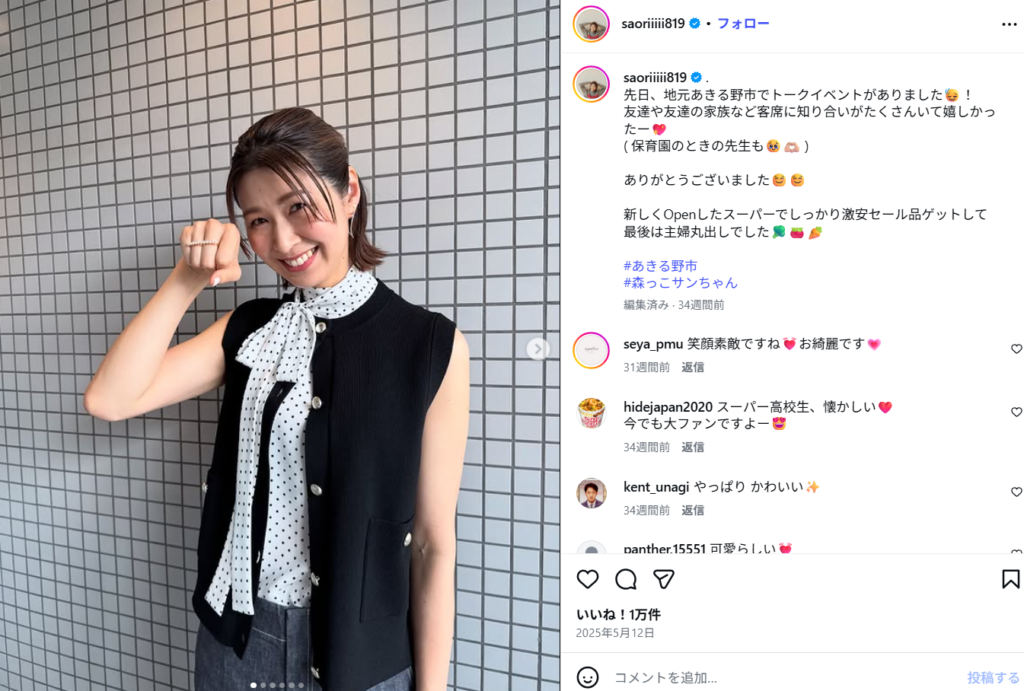1024x691 pixels.
Task: Open the three-dot overflow menu
Action: point(1008,24)
